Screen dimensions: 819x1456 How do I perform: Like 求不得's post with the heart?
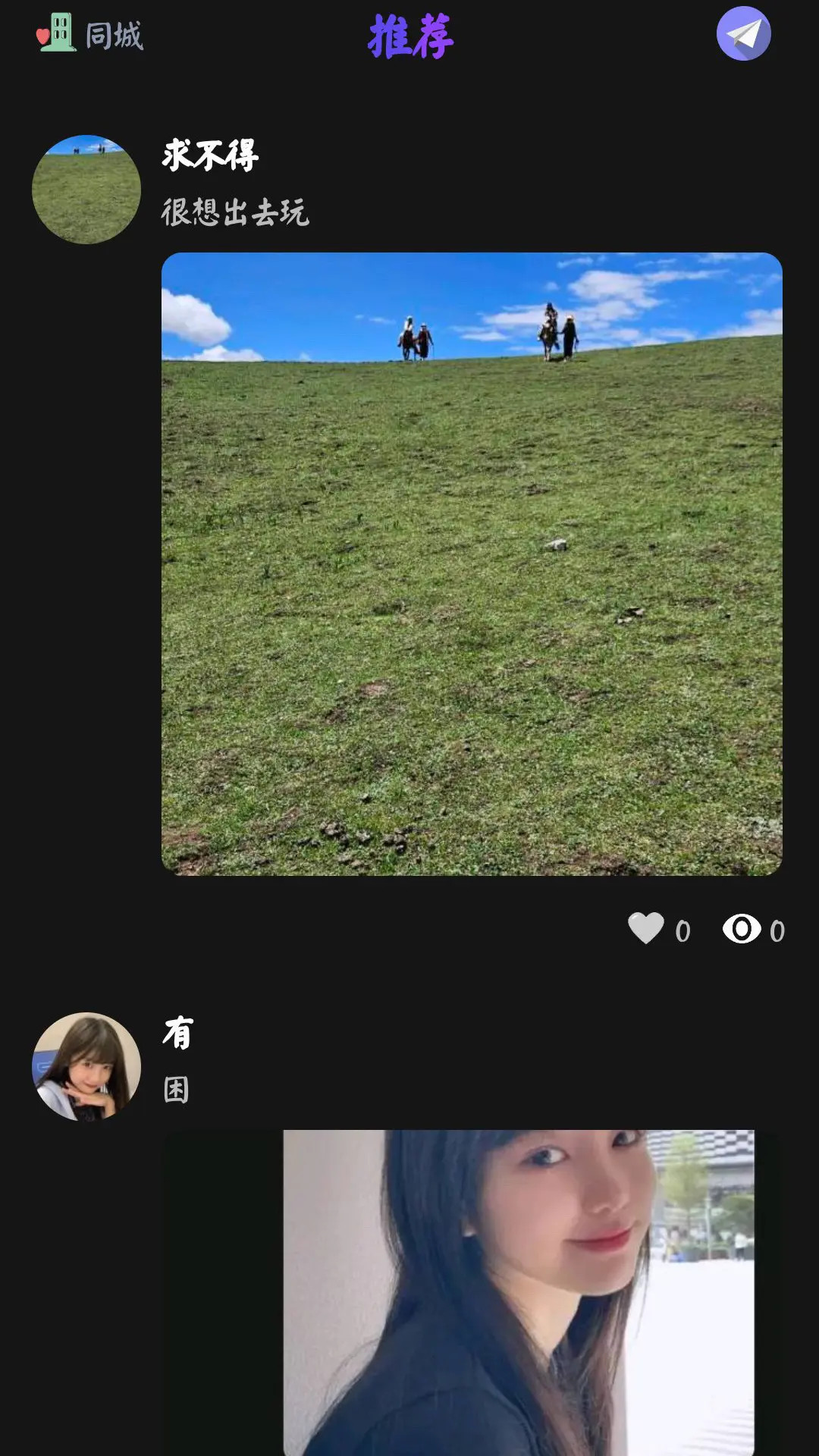coord(646,928)
